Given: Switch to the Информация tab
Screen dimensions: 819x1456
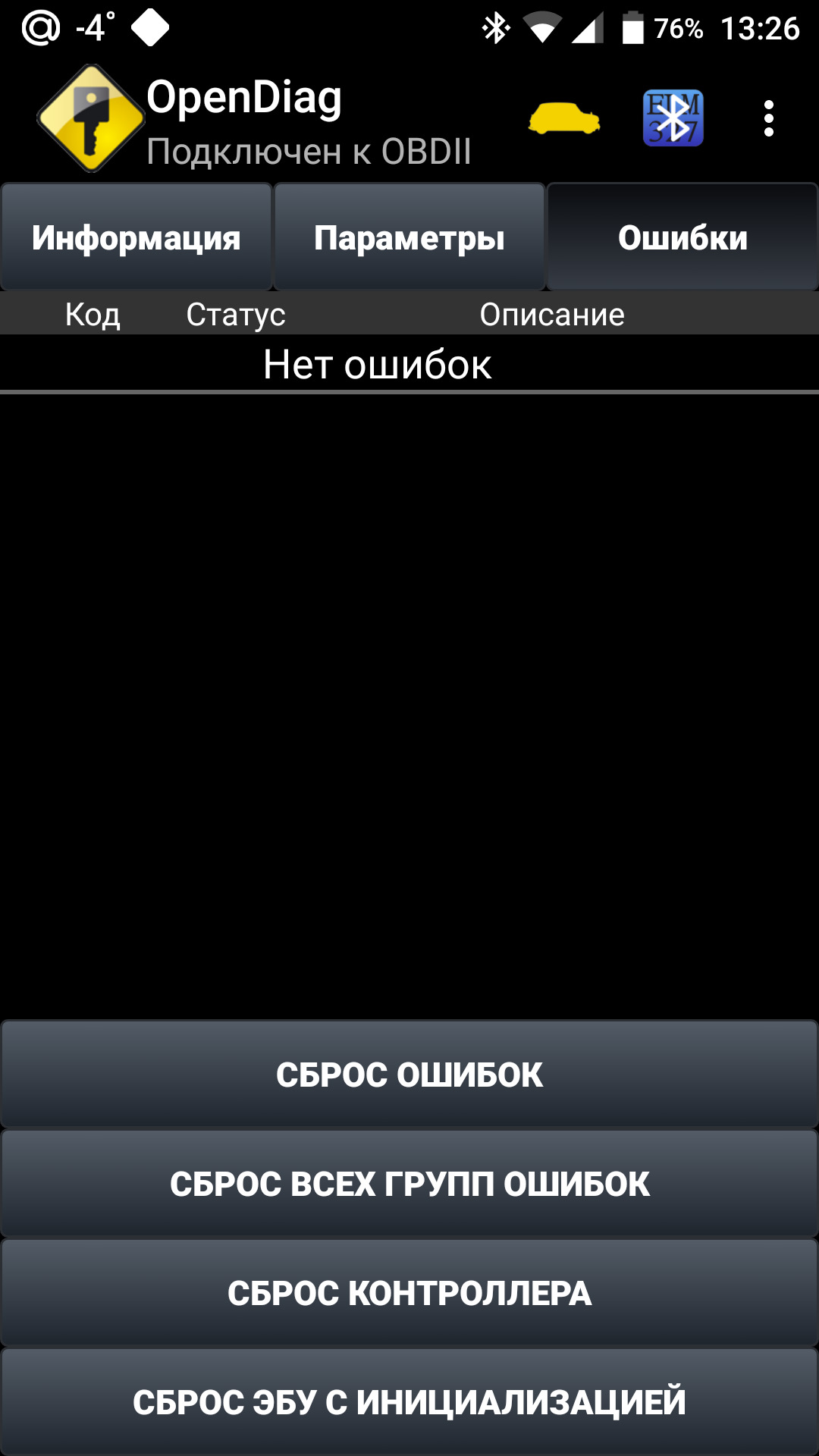Looking at the screenshot, I should coord(136,237).
